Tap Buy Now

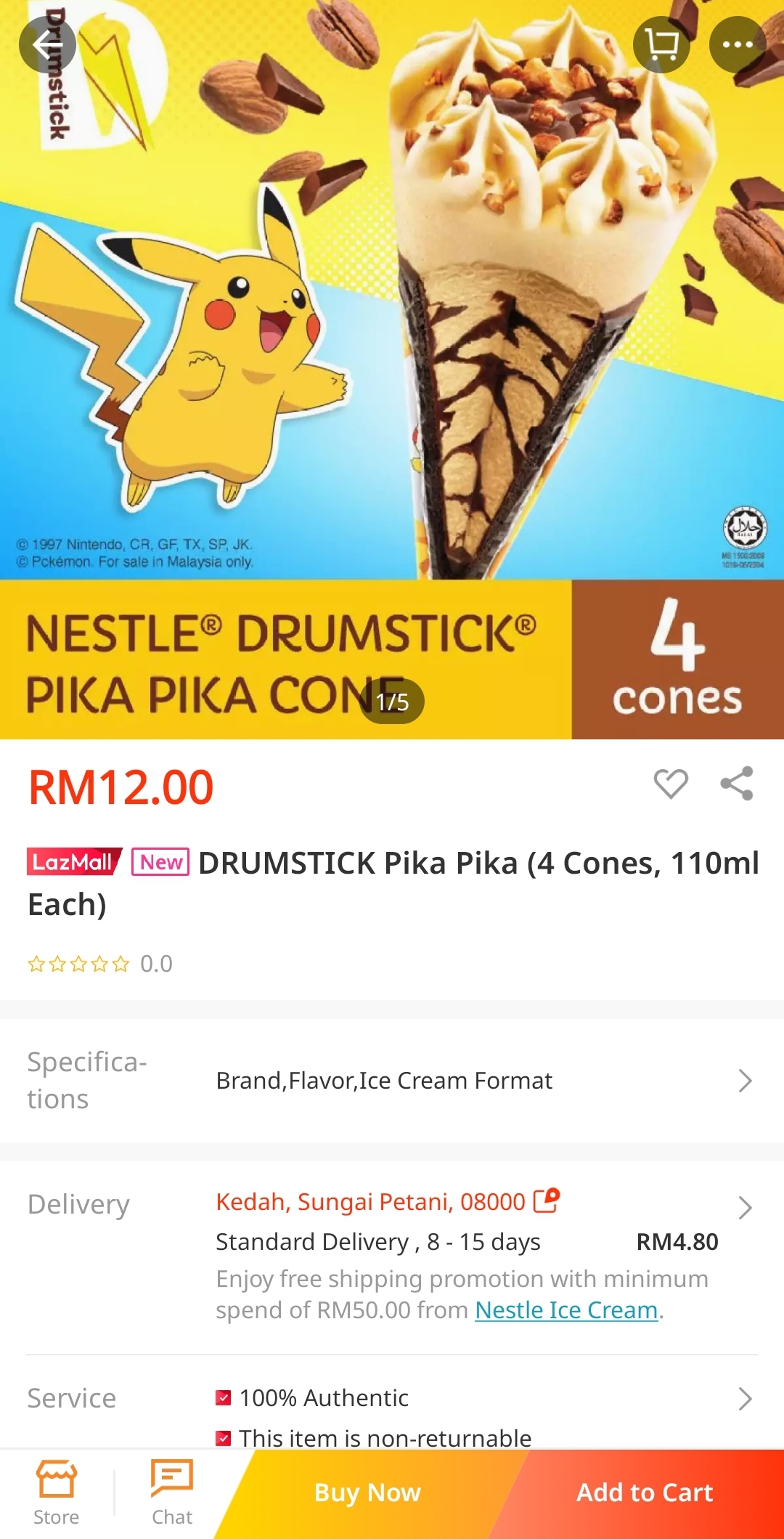tap(367, 1493)
